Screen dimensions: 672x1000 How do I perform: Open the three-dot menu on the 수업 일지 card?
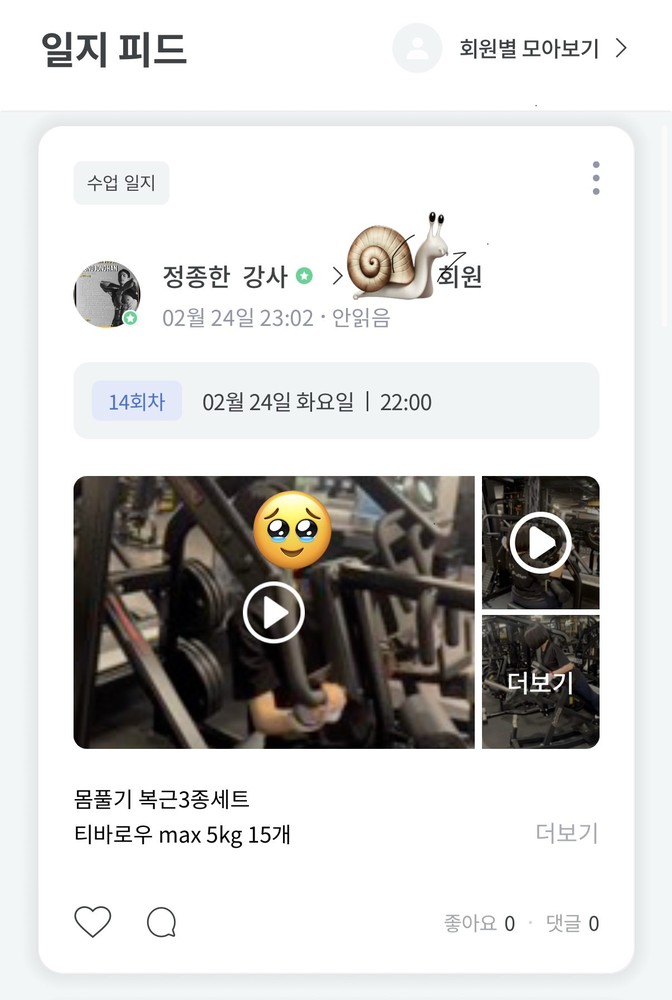click(x=596, y=178)
